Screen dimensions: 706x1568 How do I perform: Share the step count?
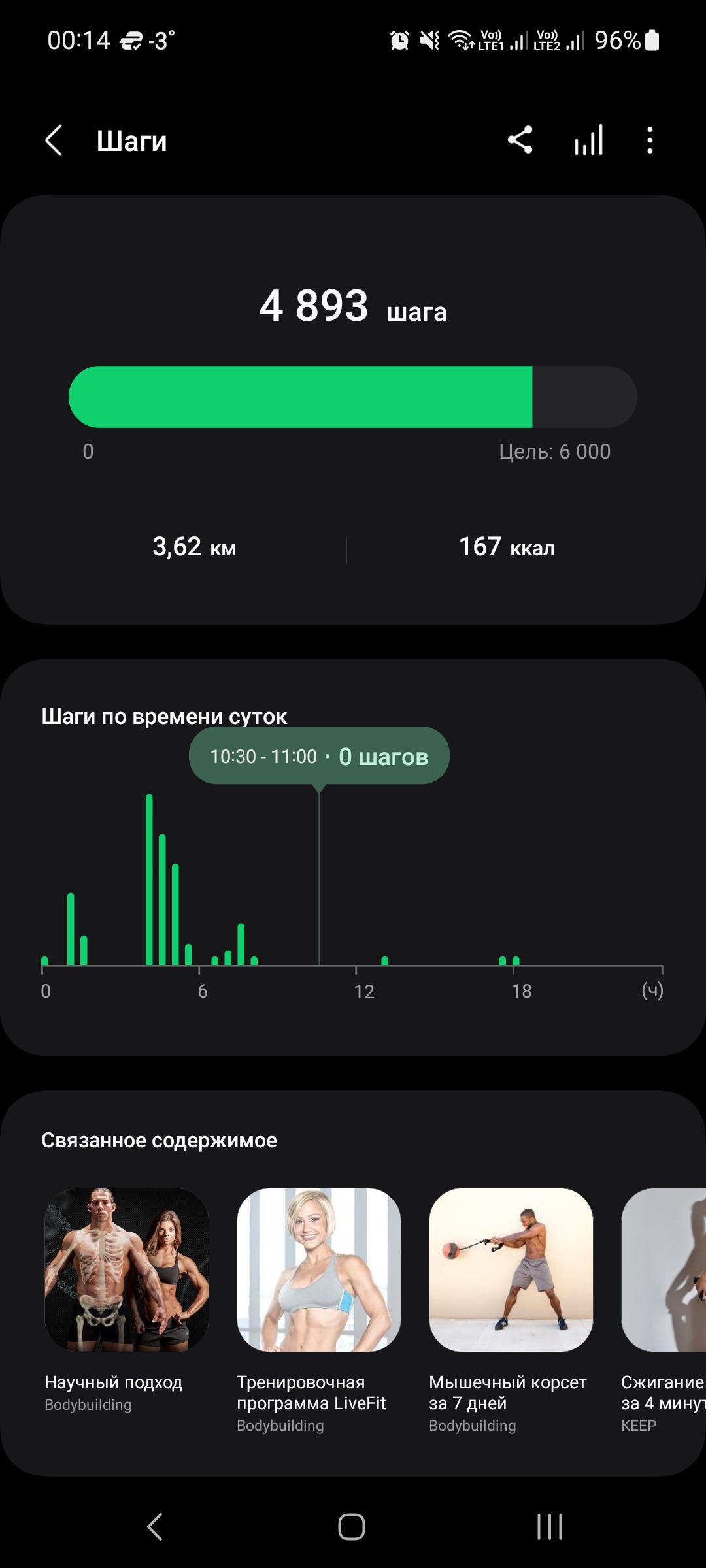520,140
